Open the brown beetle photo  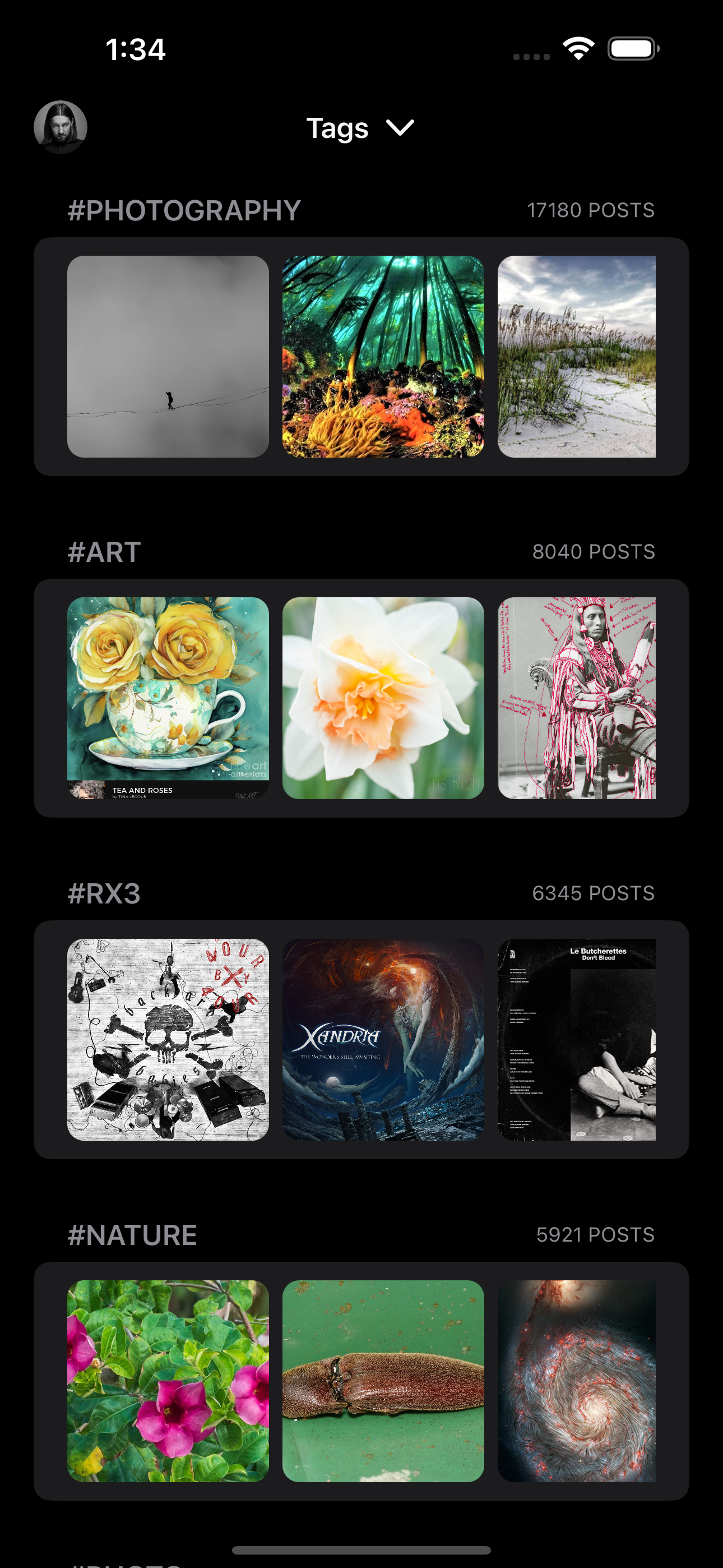tap(383, 1381)
